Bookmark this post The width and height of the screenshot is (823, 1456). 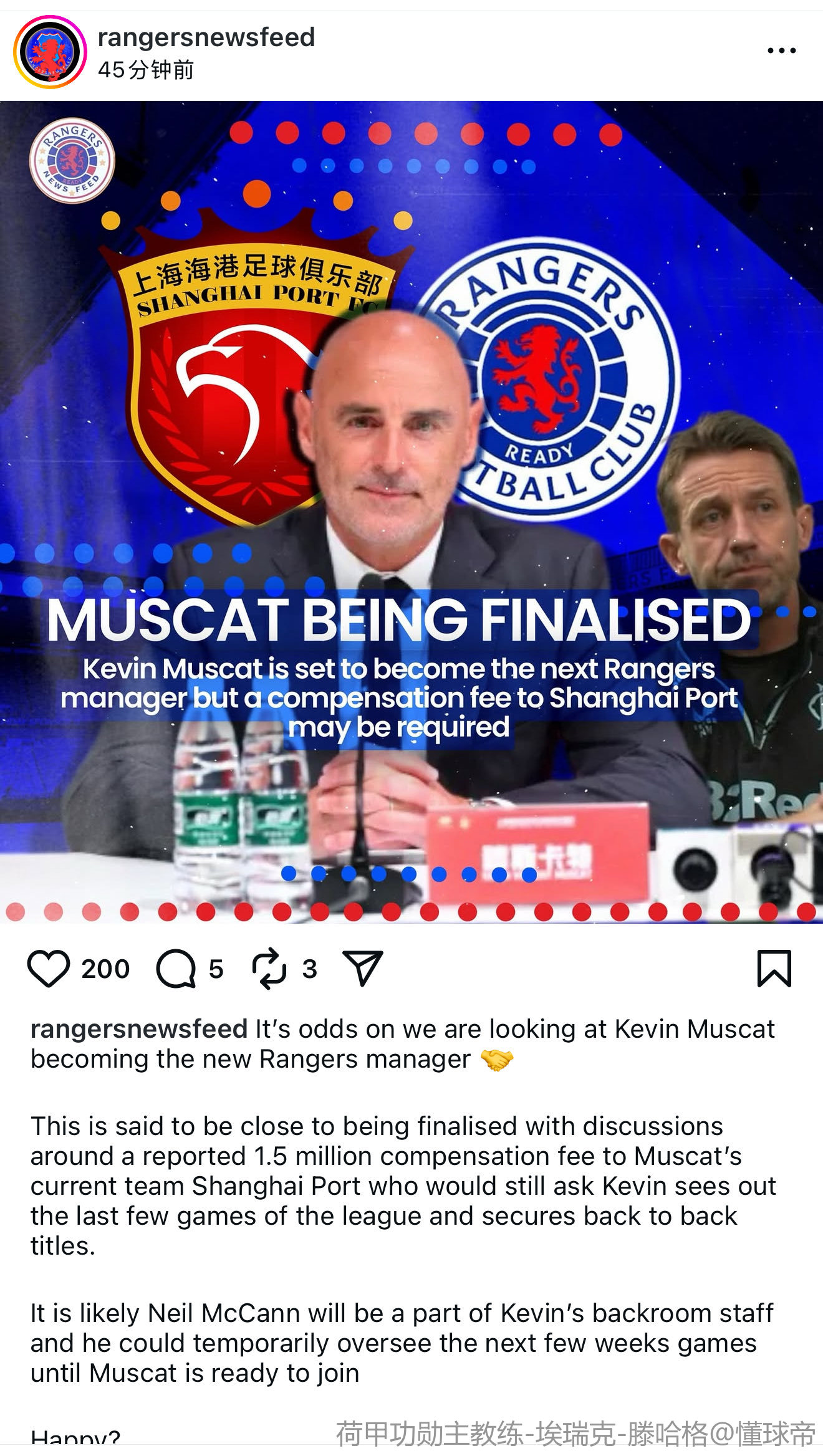pyautogui.click(x=774, y=969)
